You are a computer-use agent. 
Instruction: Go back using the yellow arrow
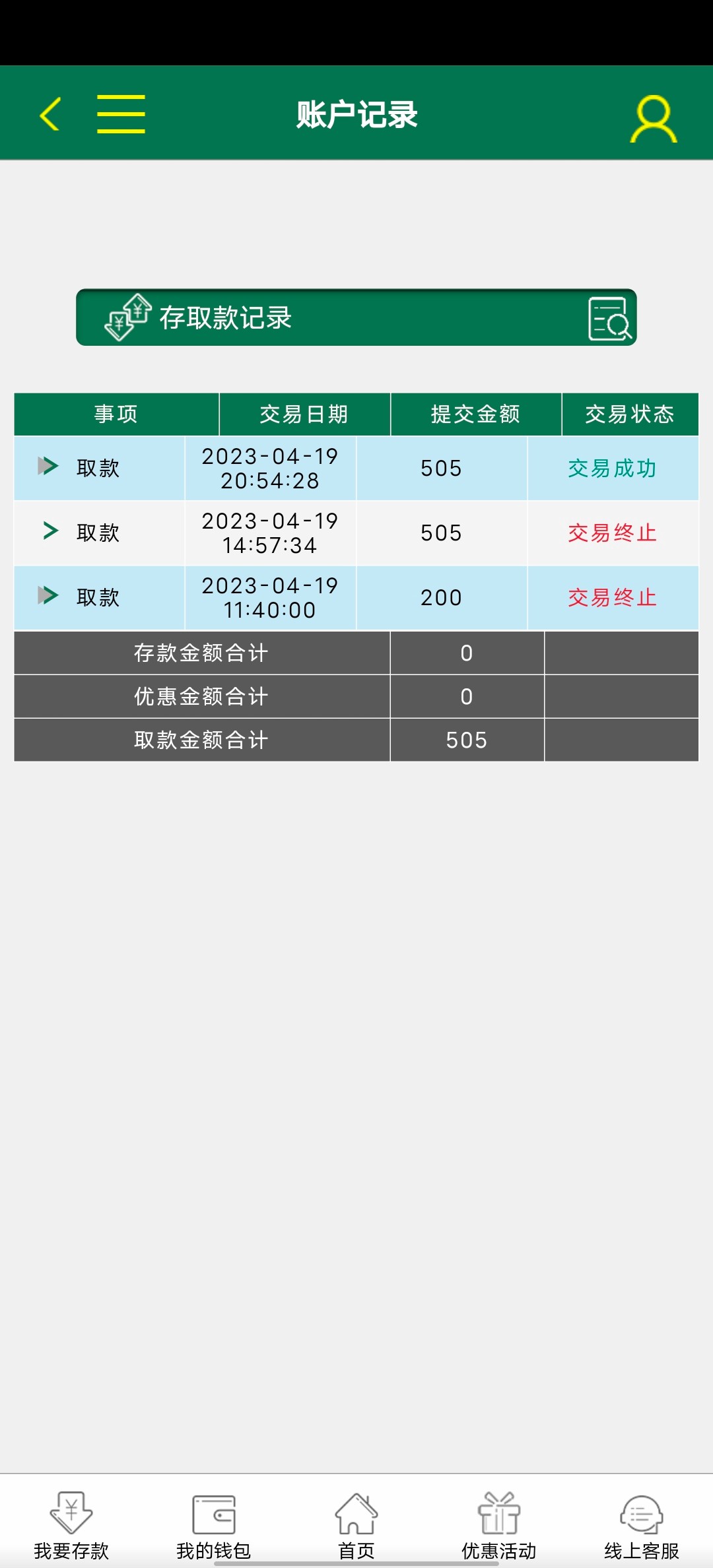(x=50, y=114)
